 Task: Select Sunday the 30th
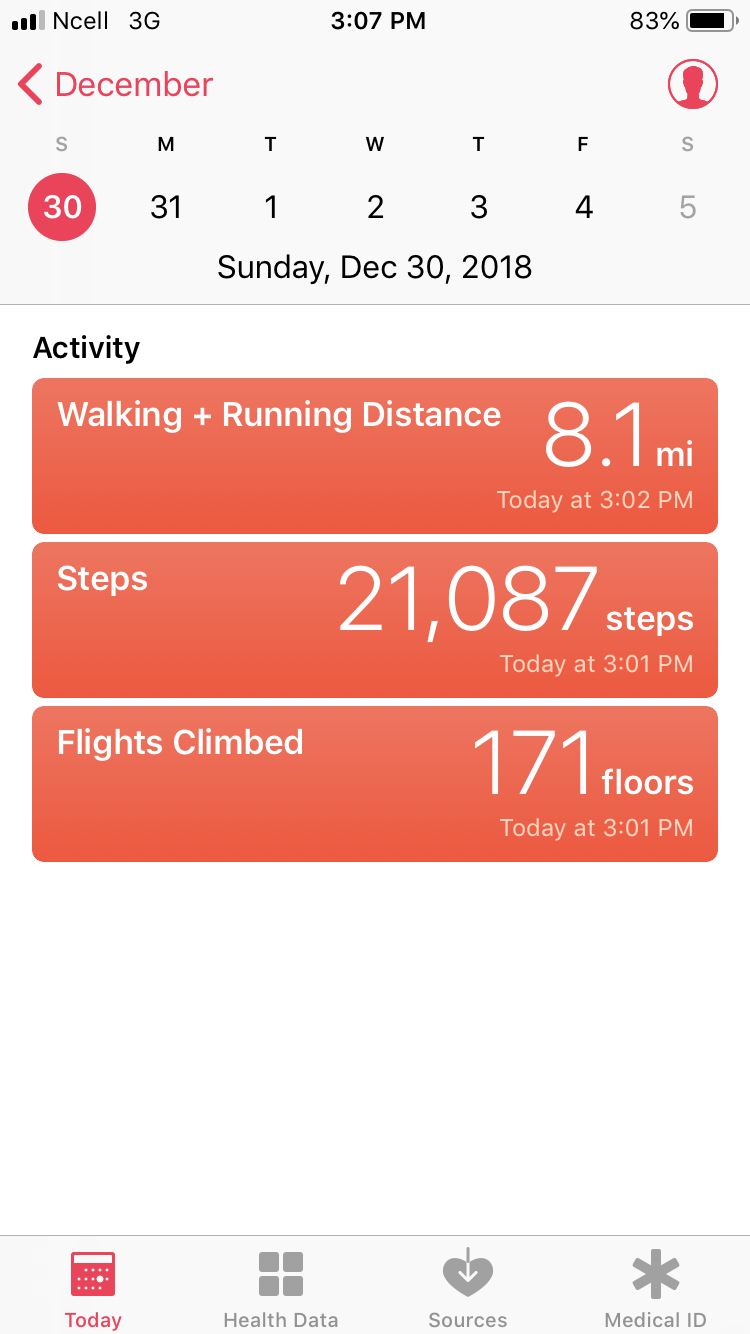(62, 207)
